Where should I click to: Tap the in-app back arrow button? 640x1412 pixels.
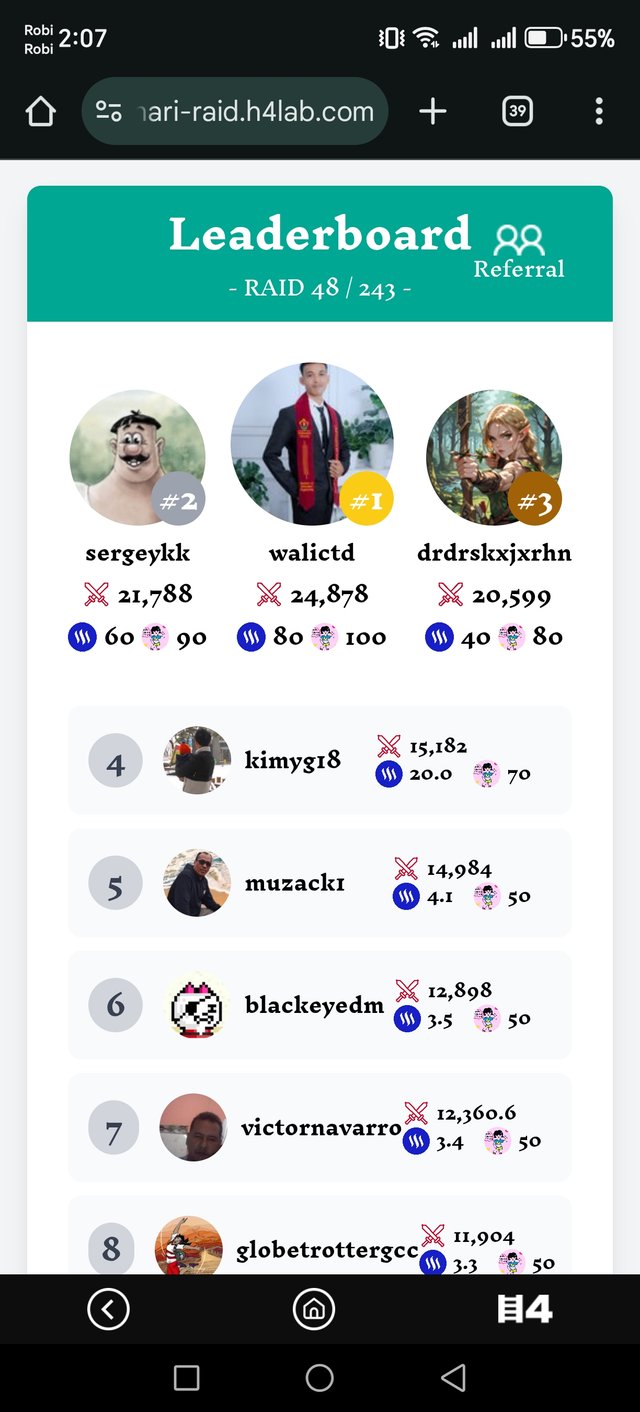pos(108,1308)
